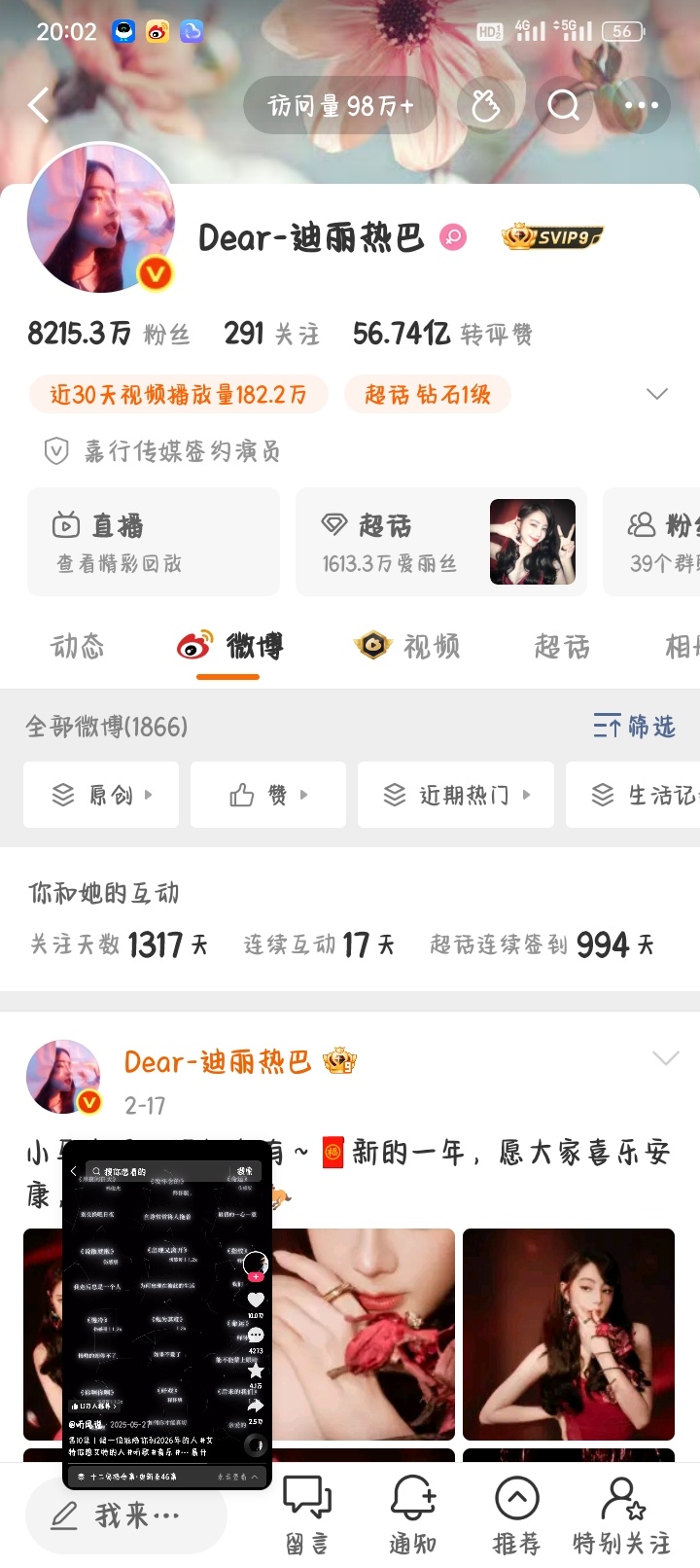Tap the pink gift icon beside 访问量
This screenshot has height=1568, width=700.
pyautogui.click(x=486, y=105)
